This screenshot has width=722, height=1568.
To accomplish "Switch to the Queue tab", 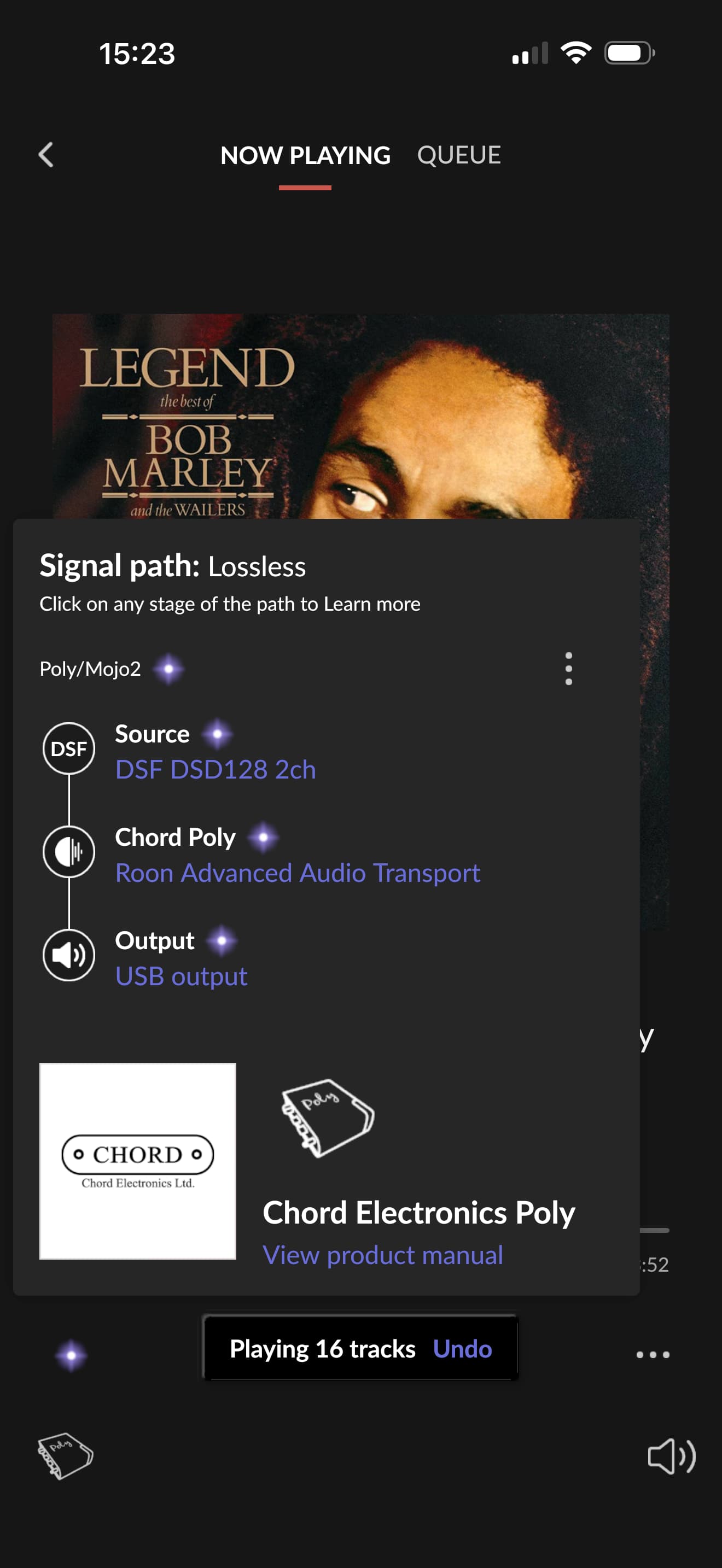I will click(x=458, y=155).
